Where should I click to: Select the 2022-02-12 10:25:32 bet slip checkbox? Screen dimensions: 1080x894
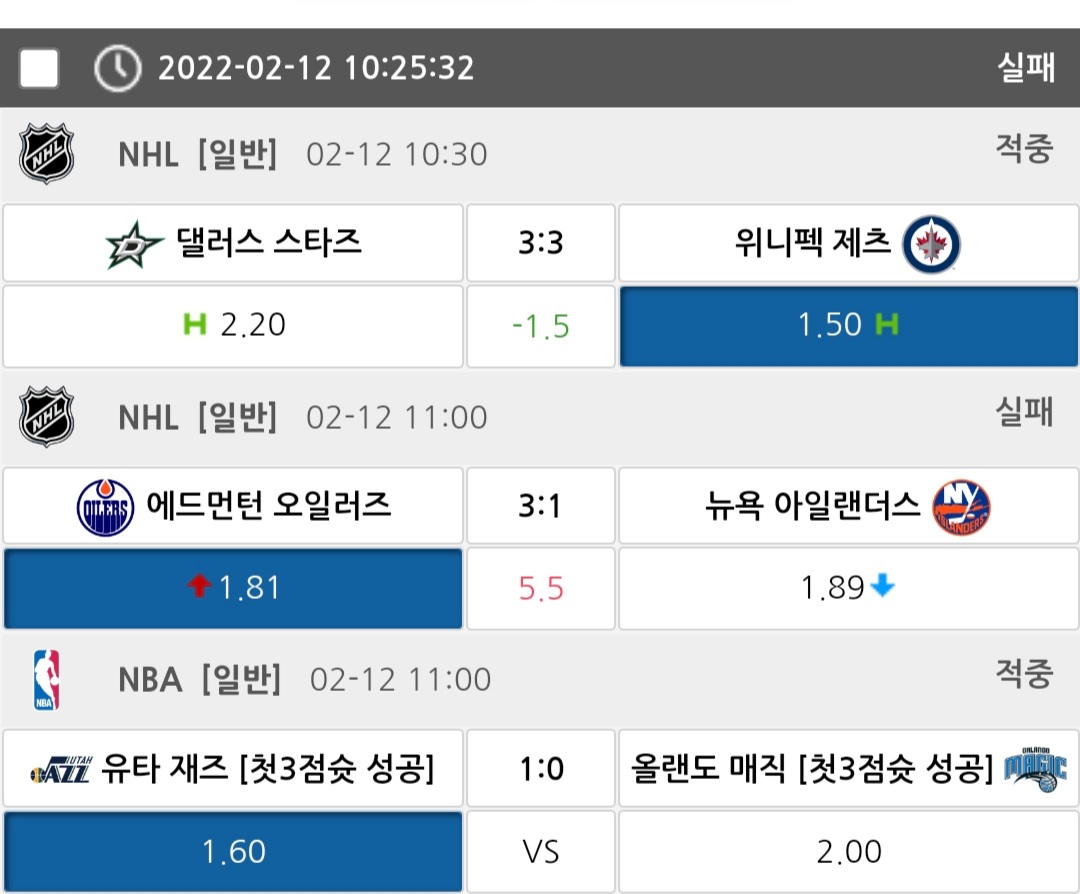point(39,68)
